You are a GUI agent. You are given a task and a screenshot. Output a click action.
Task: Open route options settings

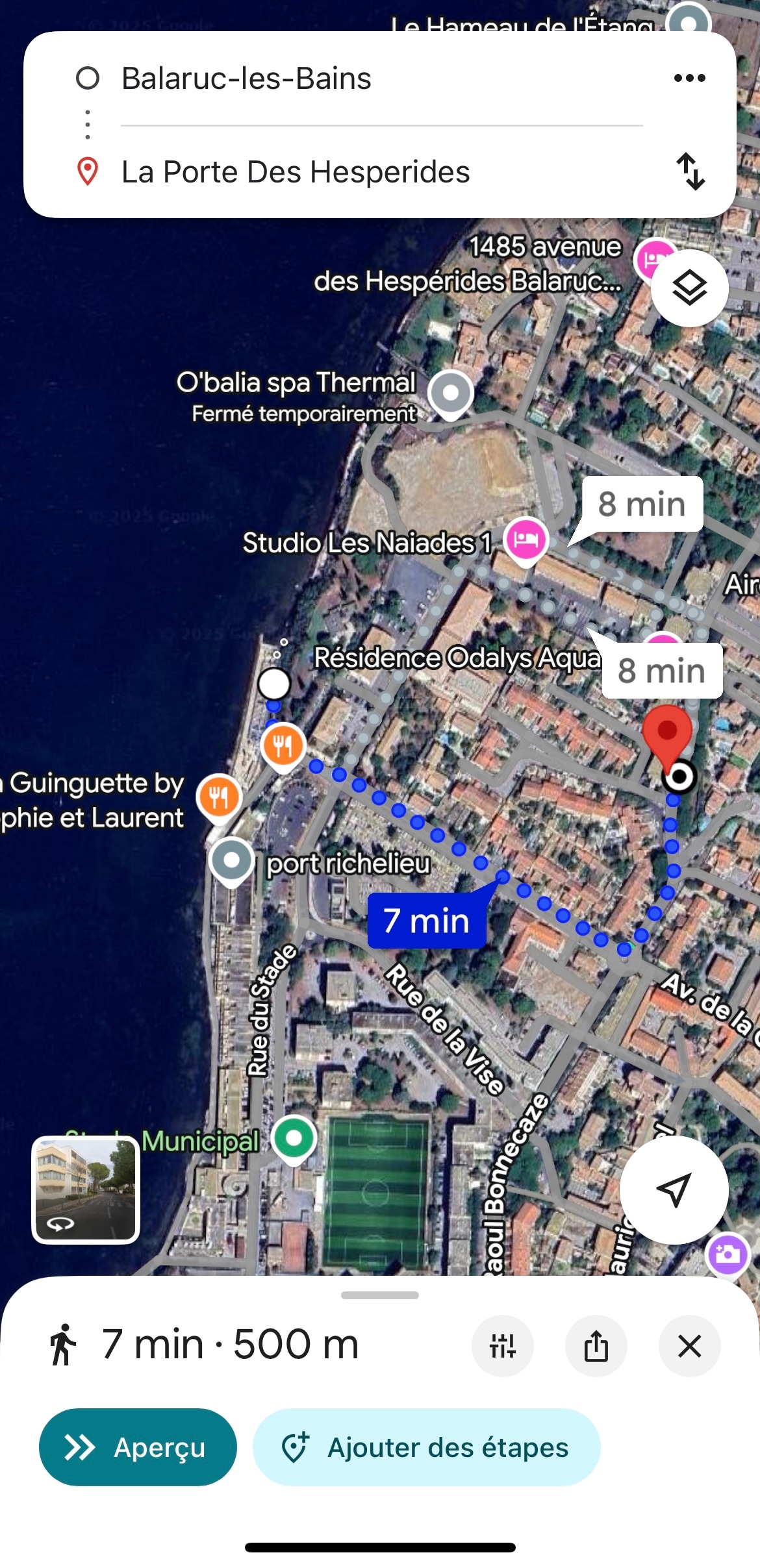point(503,1346)
